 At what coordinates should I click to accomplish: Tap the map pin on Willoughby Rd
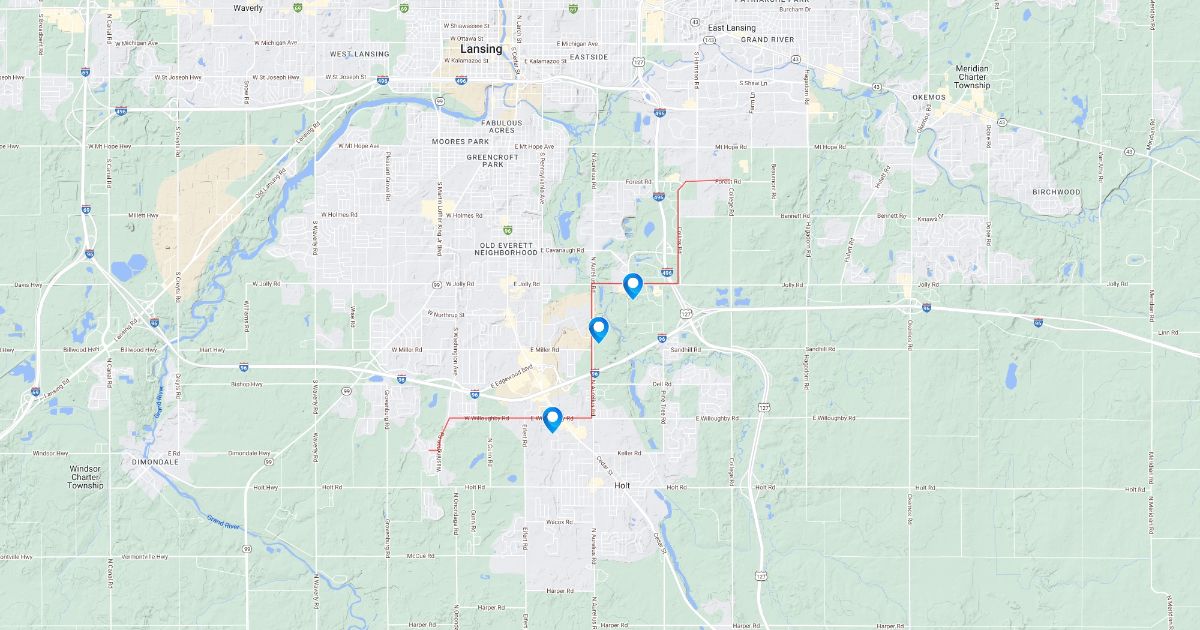pos(551,419)
